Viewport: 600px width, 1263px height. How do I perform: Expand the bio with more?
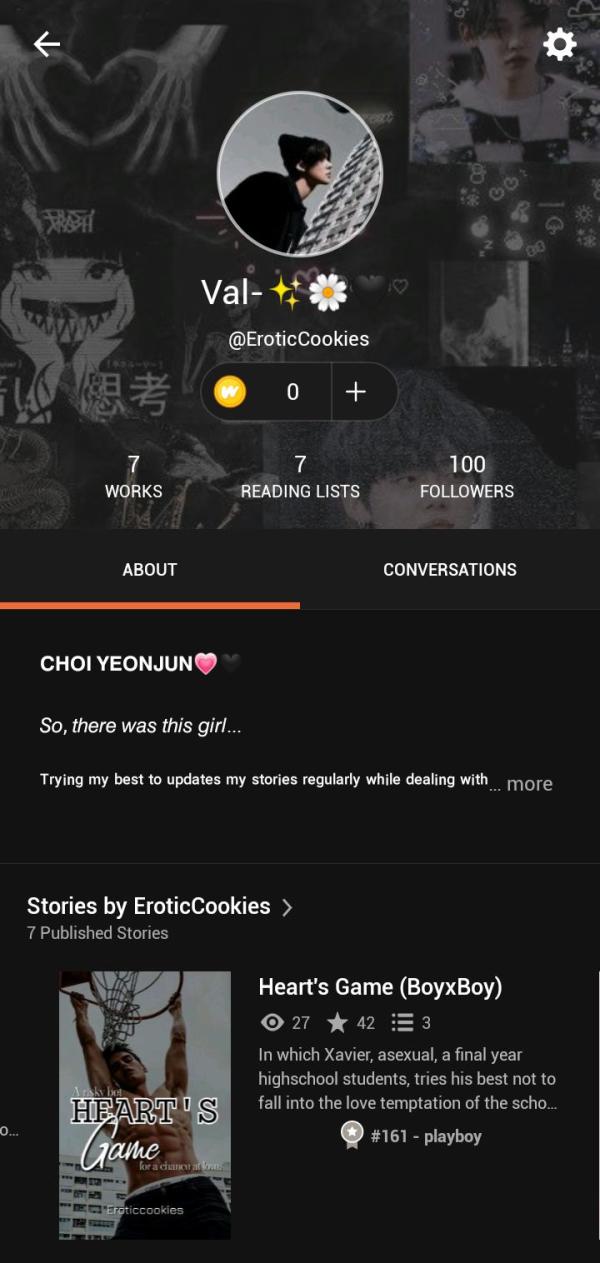[x=529, y=784]
